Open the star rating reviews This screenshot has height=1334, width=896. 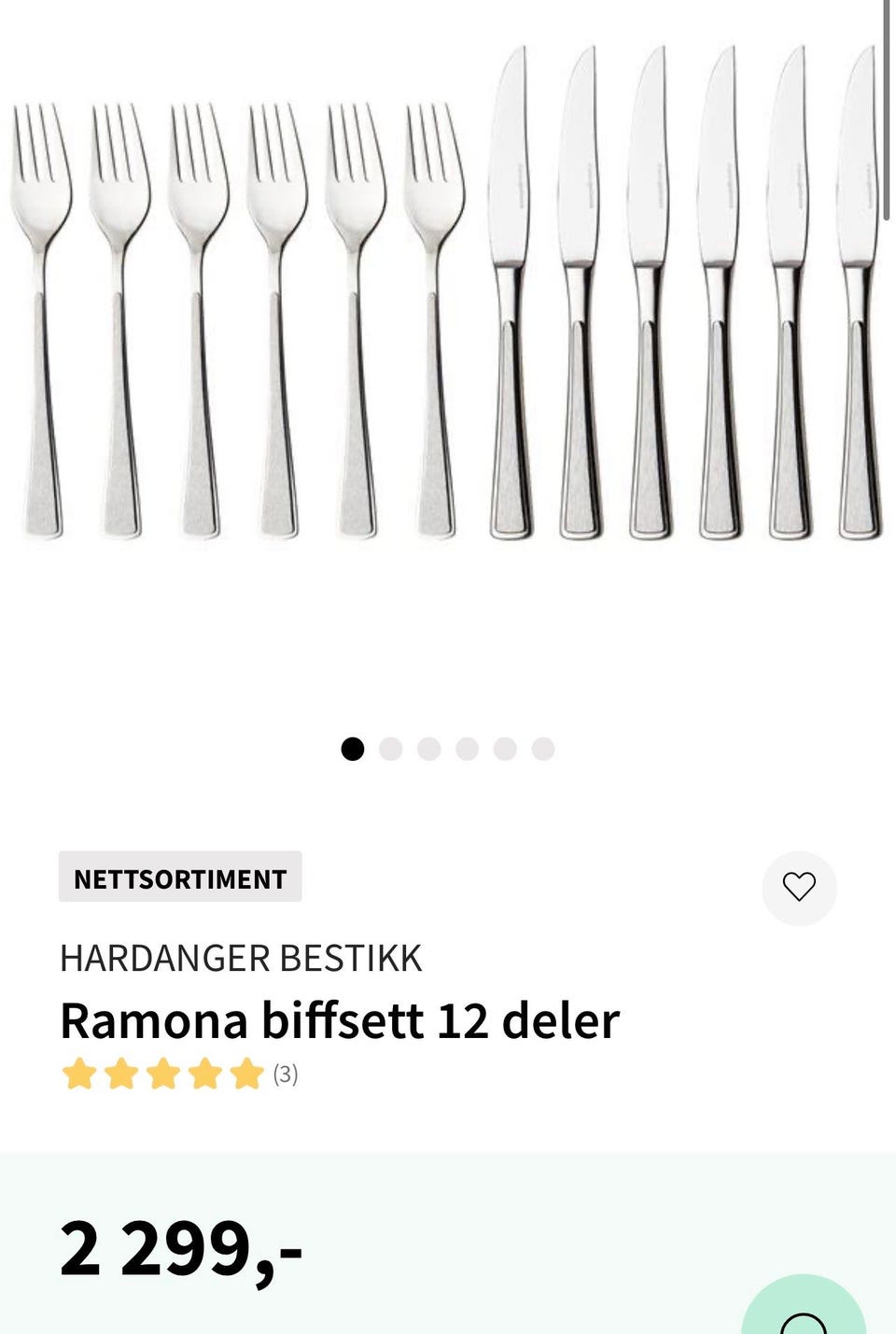click(177, 1074)
